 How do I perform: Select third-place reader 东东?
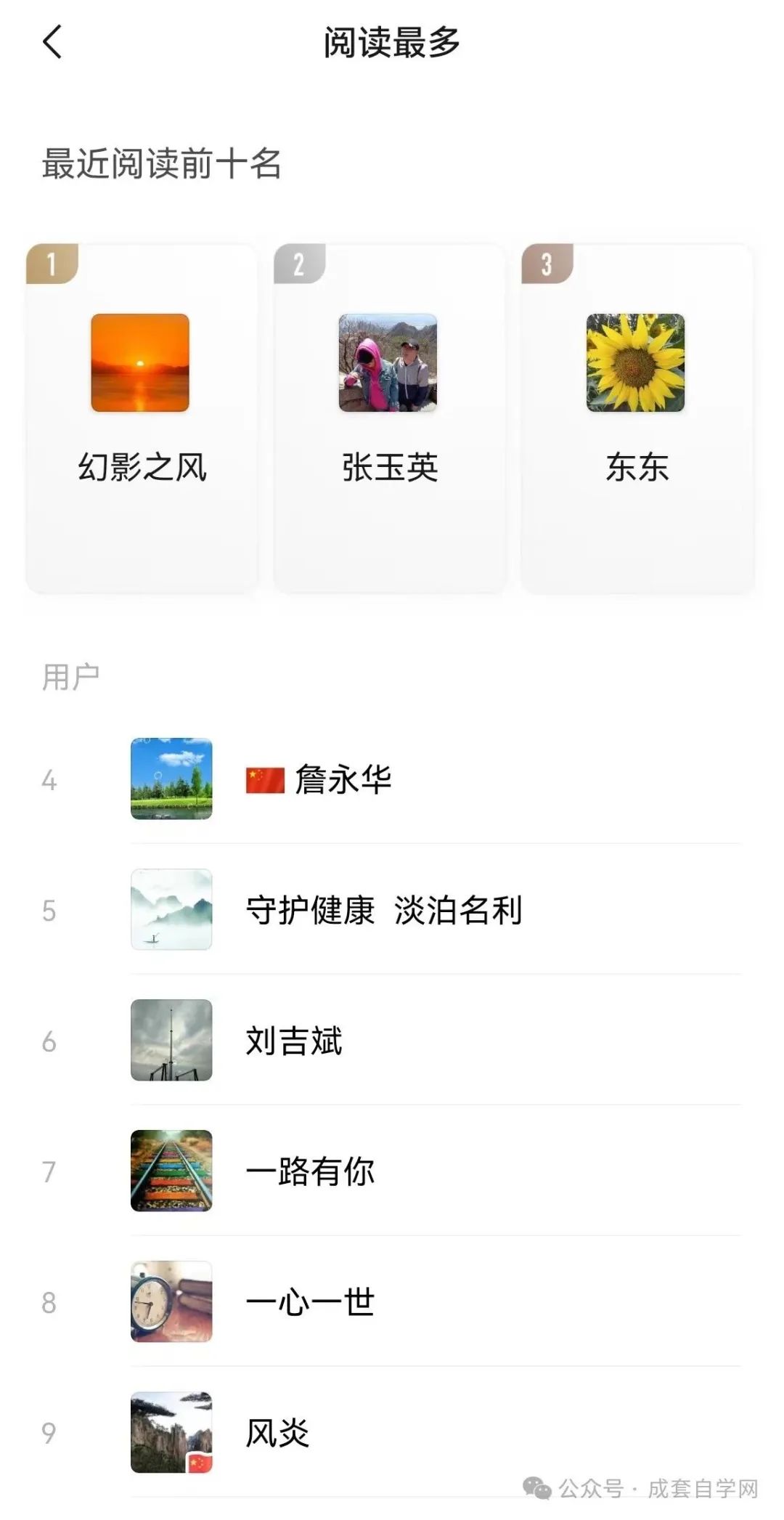click(x=637, y=418)
